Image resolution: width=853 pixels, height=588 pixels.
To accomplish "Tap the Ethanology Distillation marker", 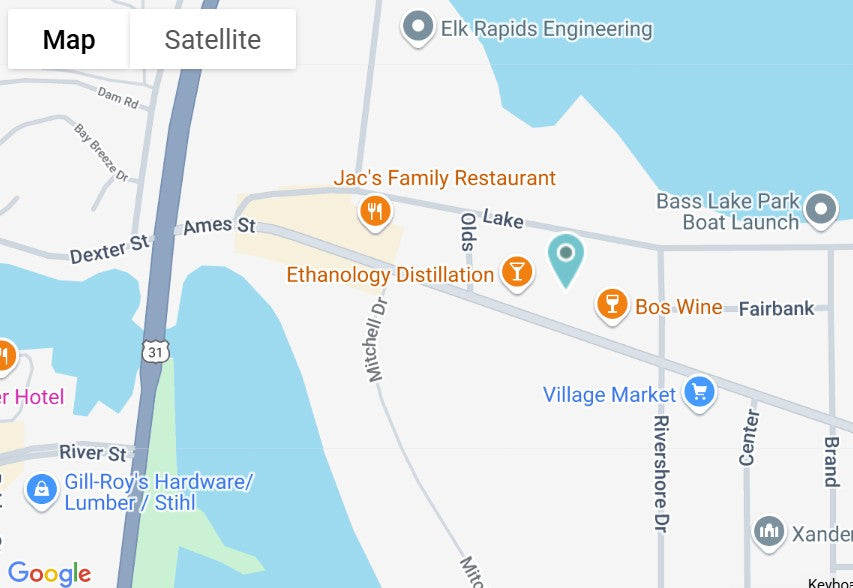I will click(516, 271).
